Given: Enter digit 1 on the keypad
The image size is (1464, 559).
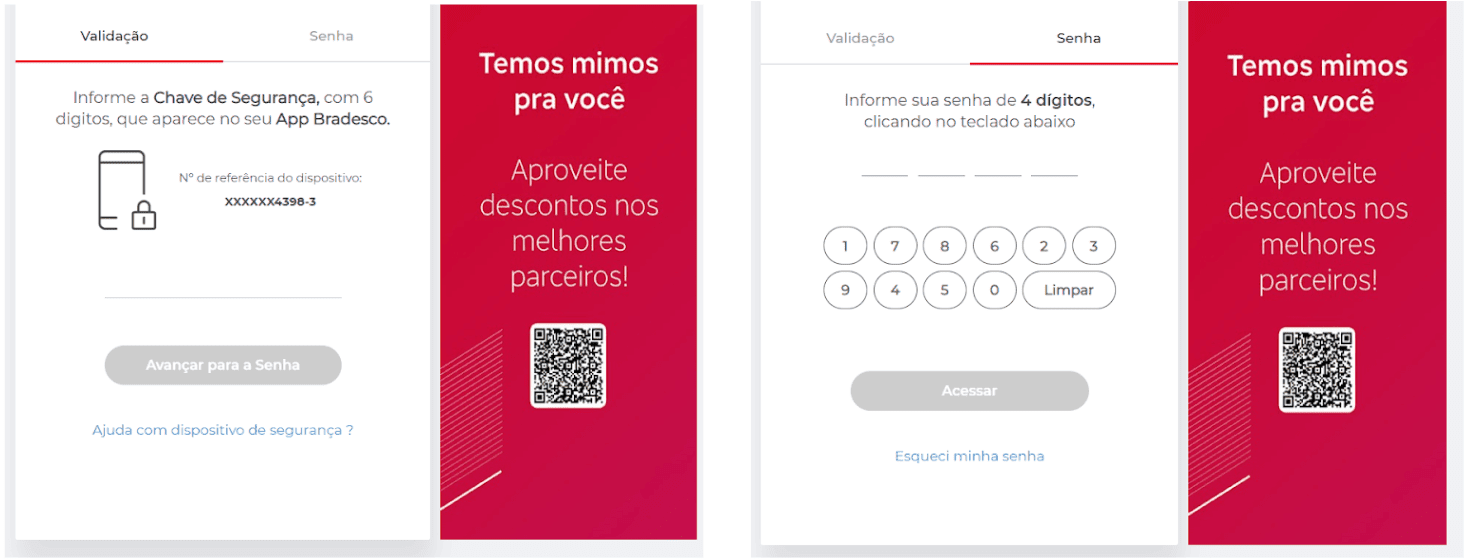Looking at the screenshot, I should pyautogui.click(x=845, y=246).
